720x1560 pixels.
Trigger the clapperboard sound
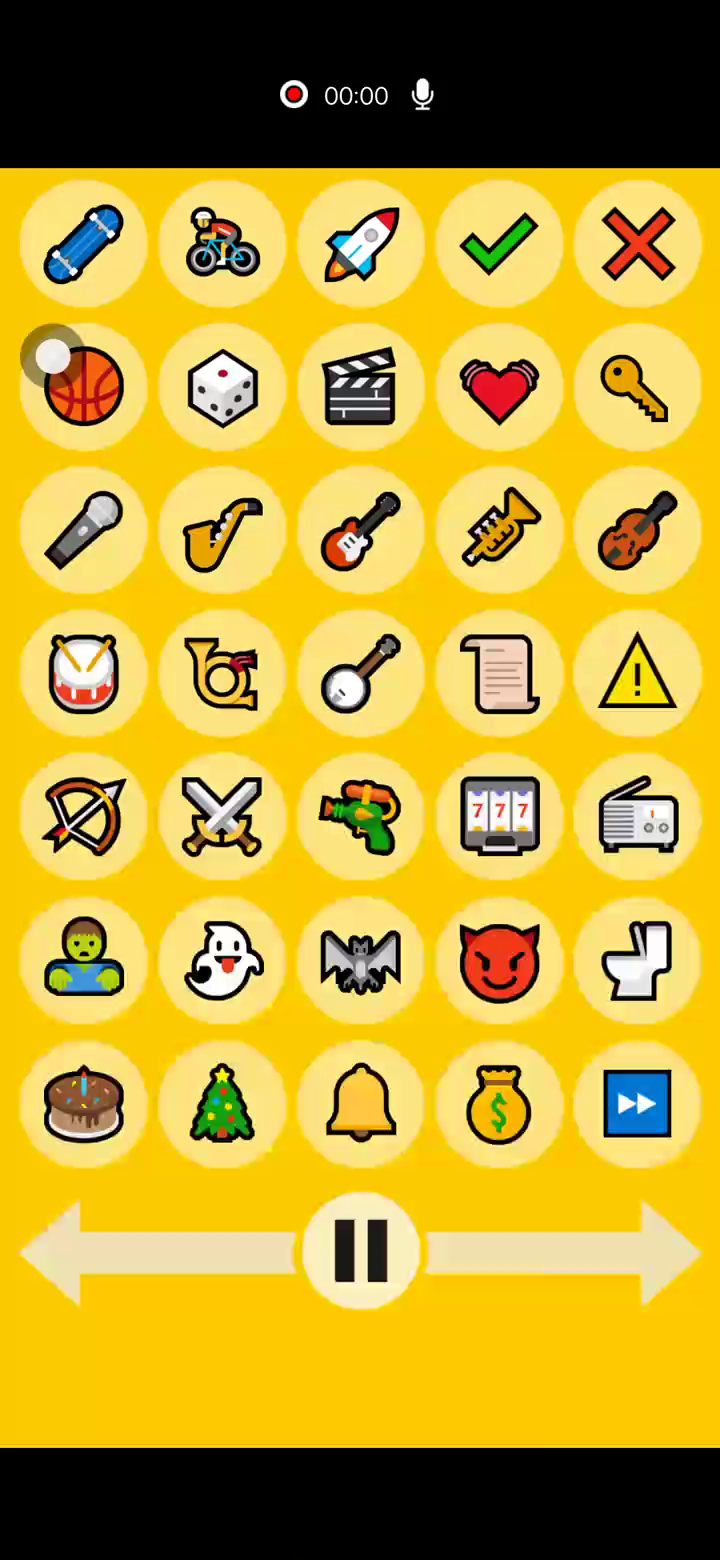point(361,387)
